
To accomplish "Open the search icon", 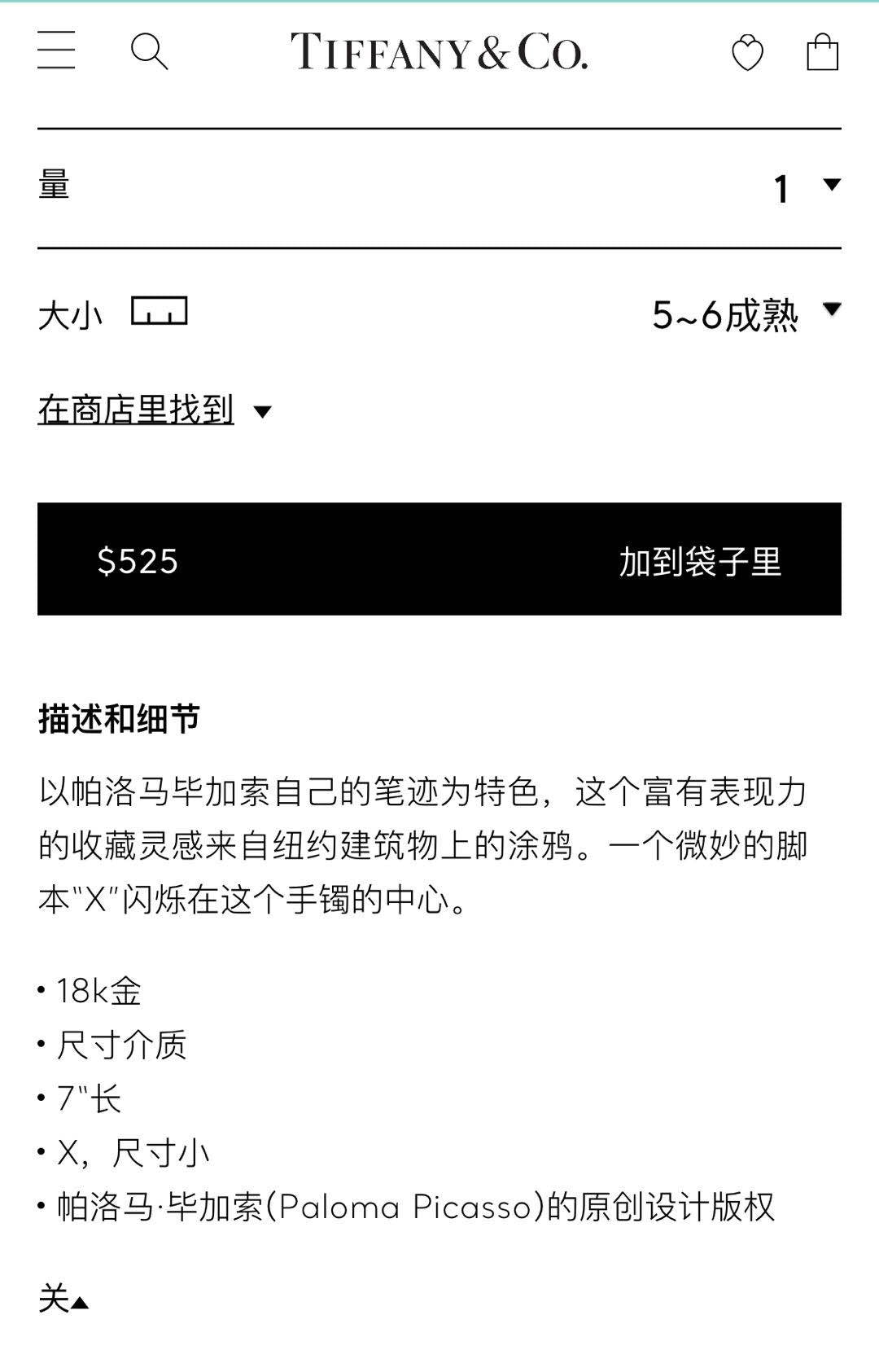I will (149, 52).
